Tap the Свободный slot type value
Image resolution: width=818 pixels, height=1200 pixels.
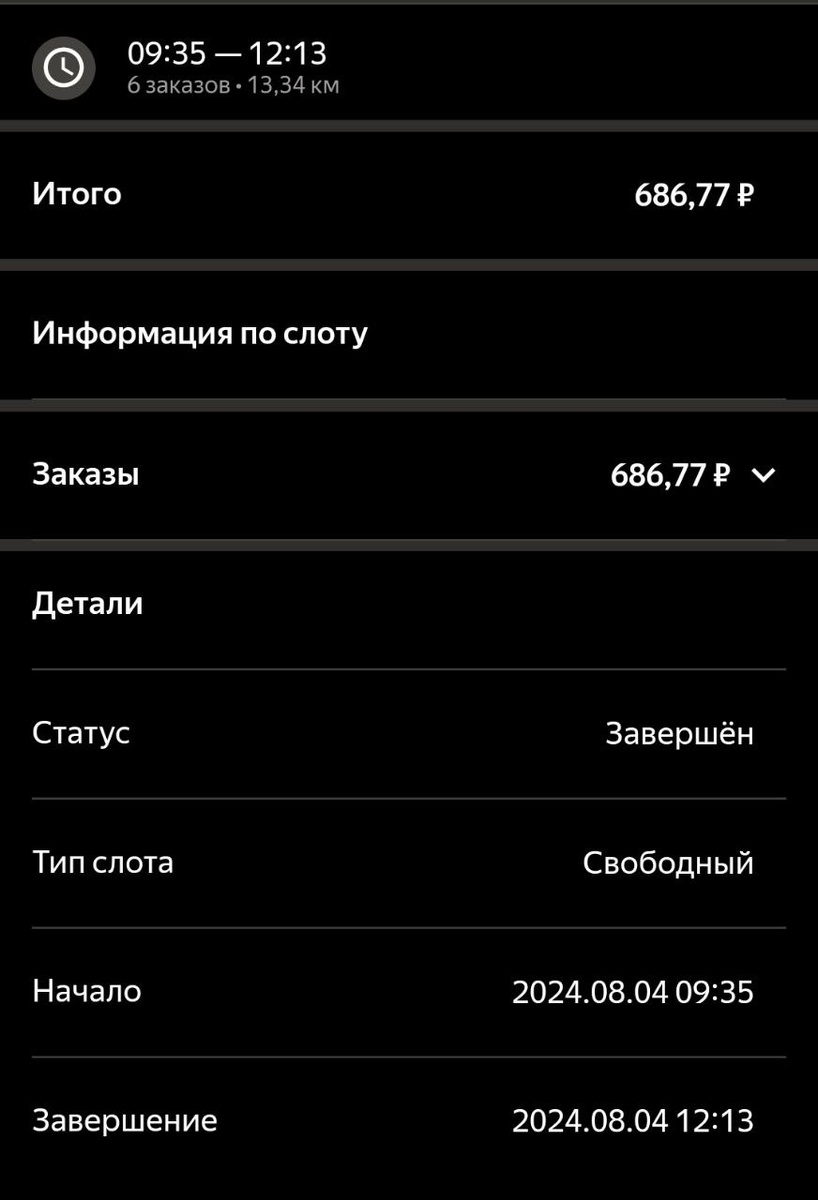tap(668, 863)
